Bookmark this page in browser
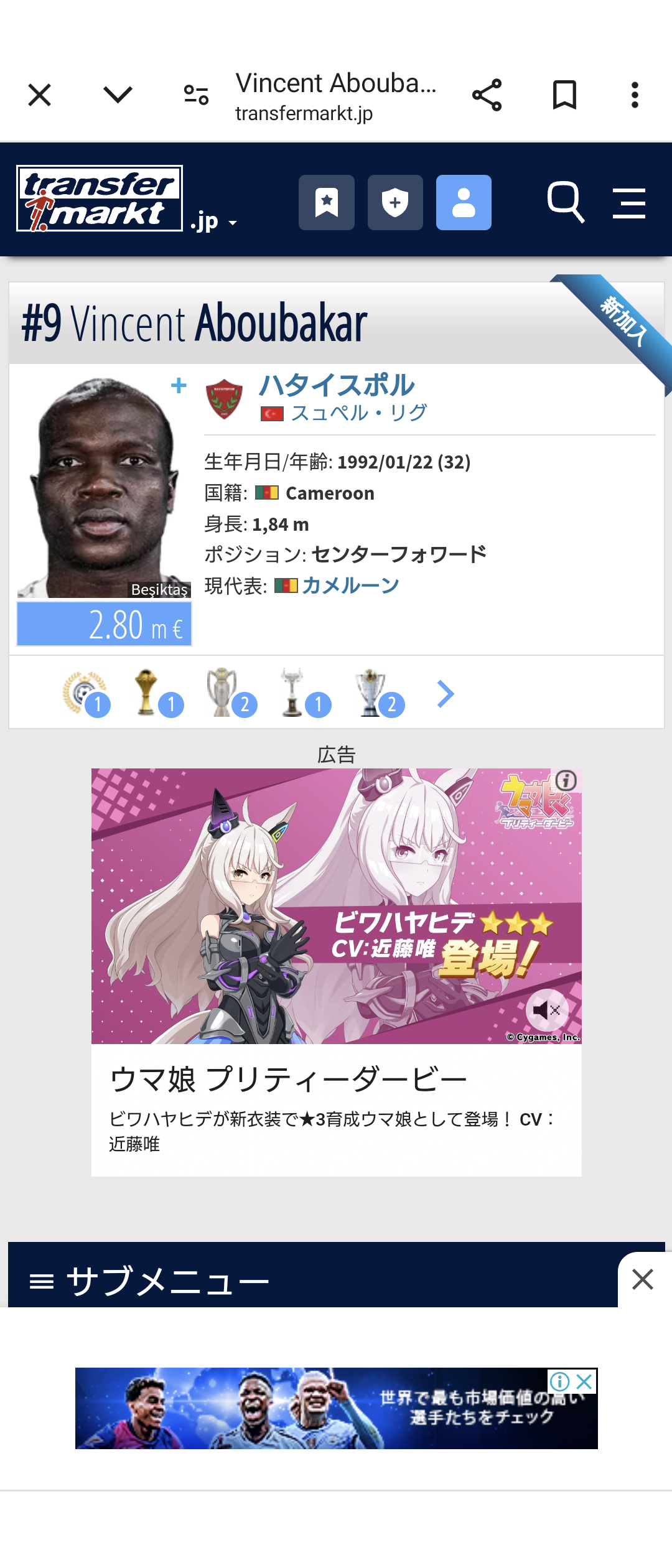Viewport: 672px width, 1568px height. click(564, 95)
